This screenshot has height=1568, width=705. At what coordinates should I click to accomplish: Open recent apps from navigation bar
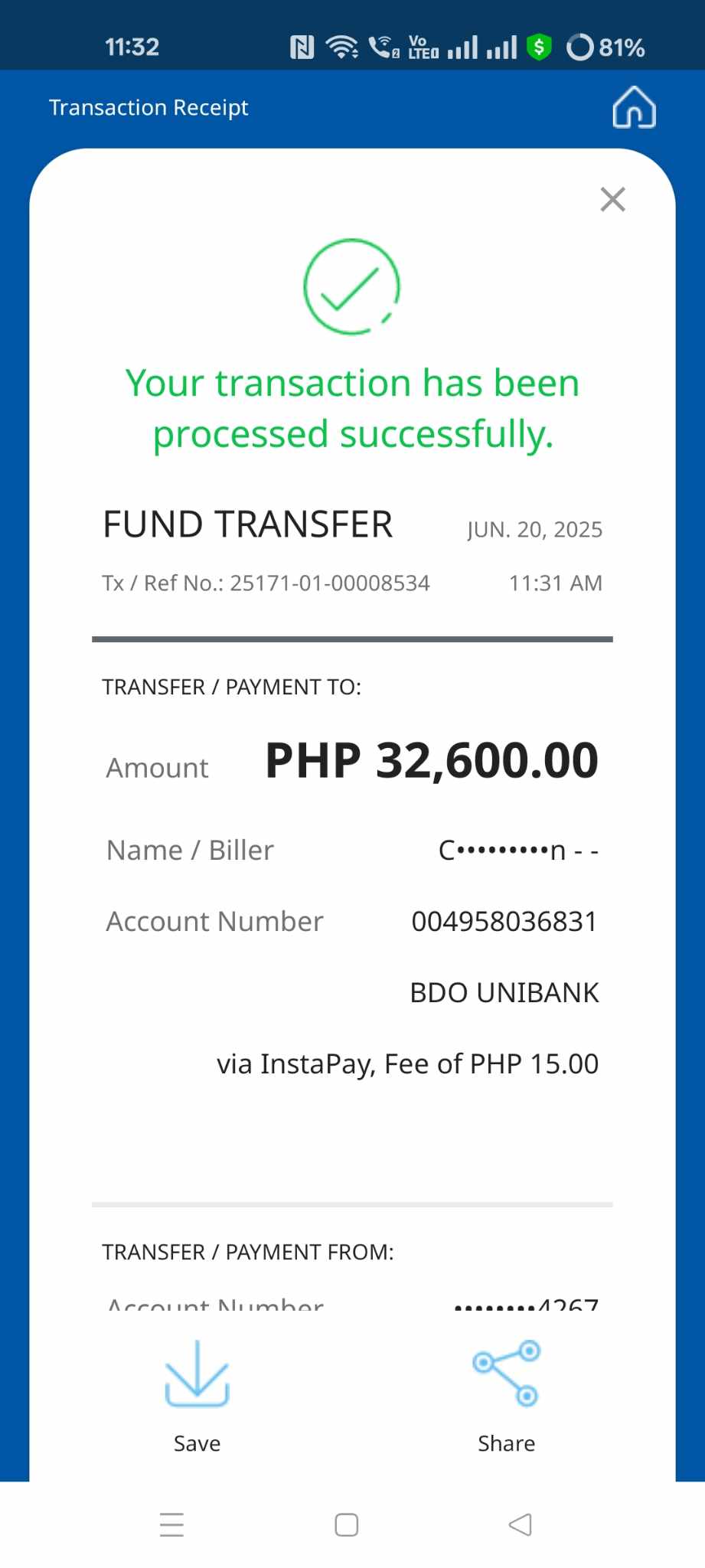tap(172, 1524)
